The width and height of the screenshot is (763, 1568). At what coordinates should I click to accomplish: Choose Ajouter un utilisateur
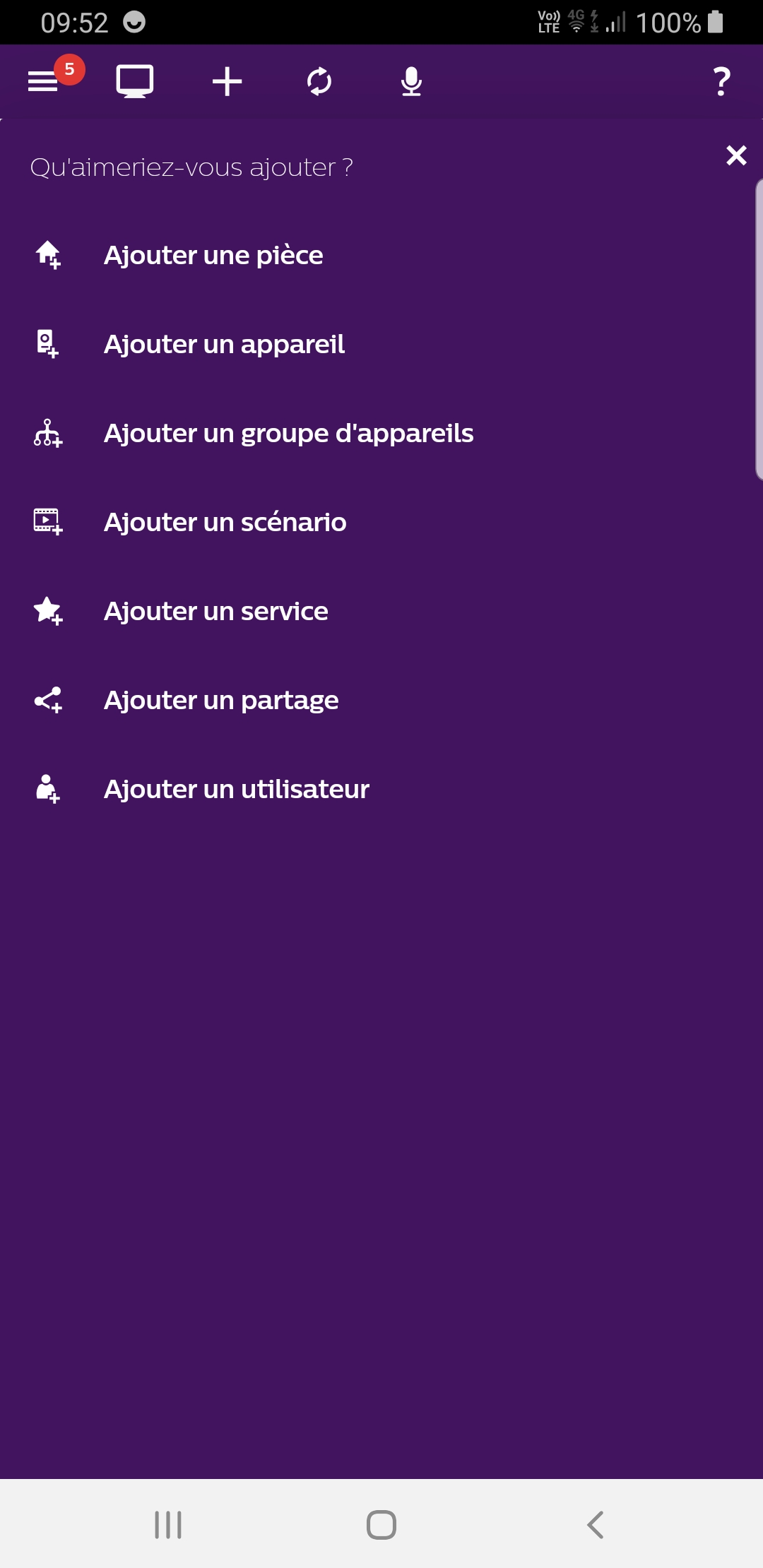381,789
